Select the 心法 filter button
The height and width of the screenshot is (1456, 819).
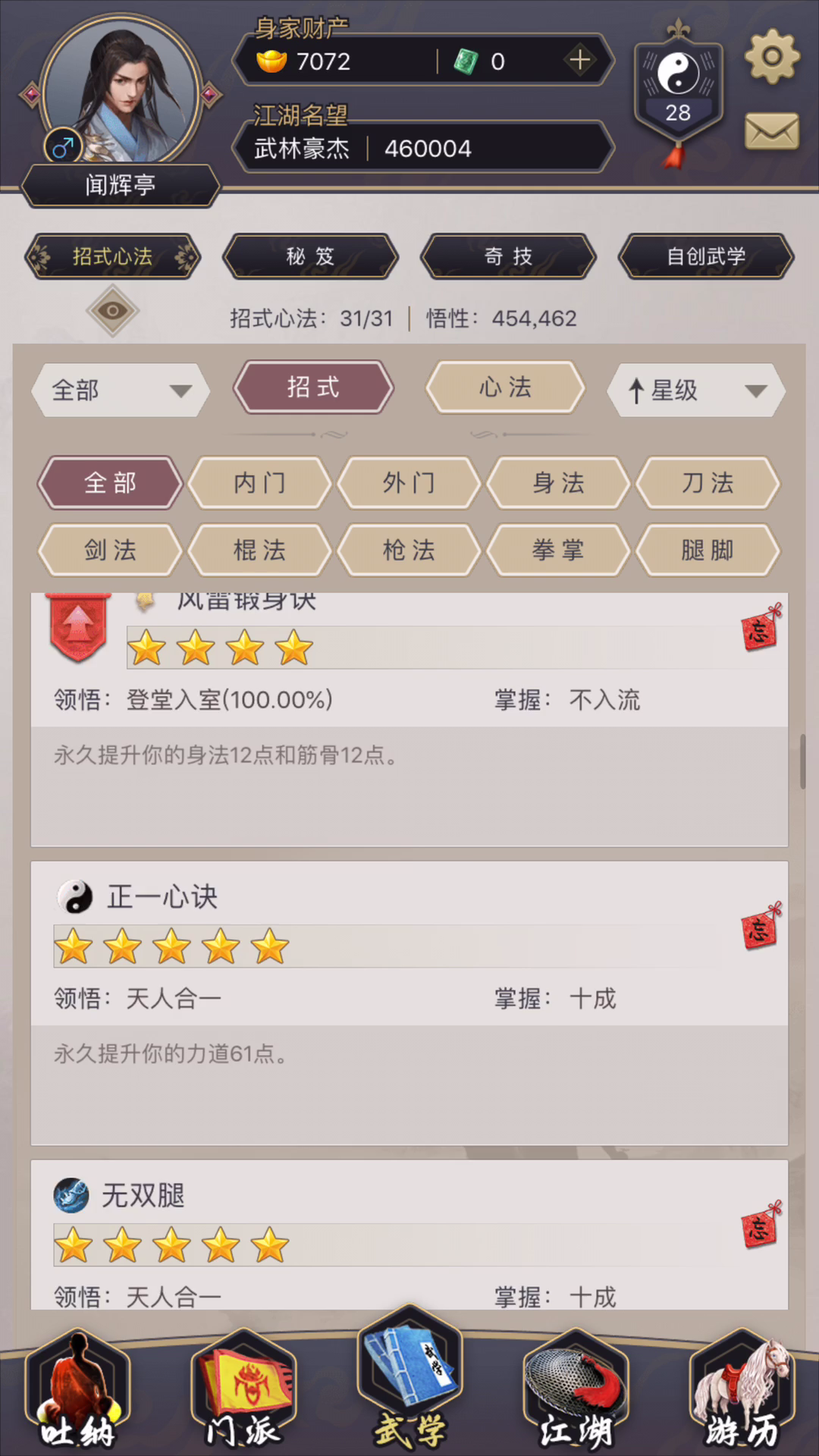click(x=505, y=388)
